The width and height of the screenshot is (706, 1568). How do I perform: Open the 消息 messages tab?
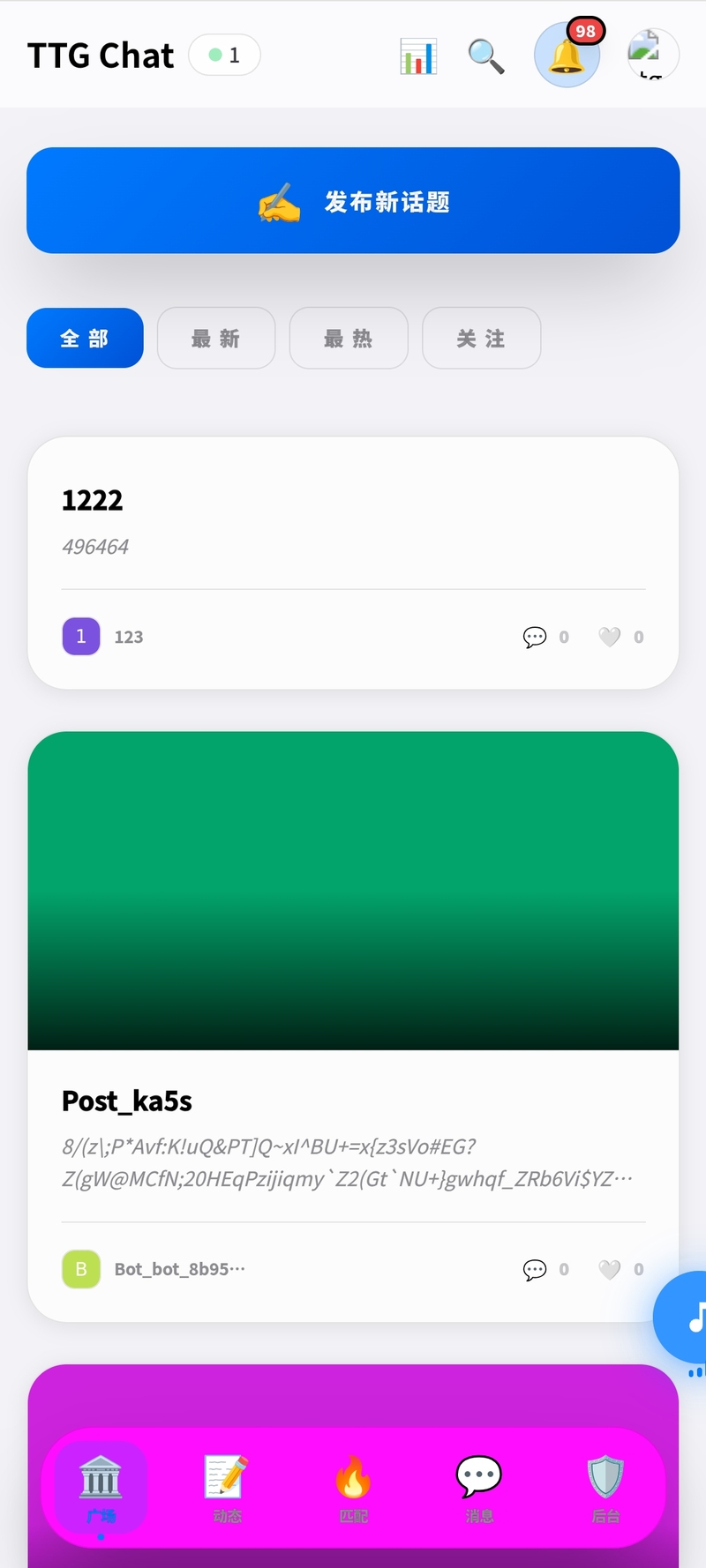click(x=479, y=1489)
